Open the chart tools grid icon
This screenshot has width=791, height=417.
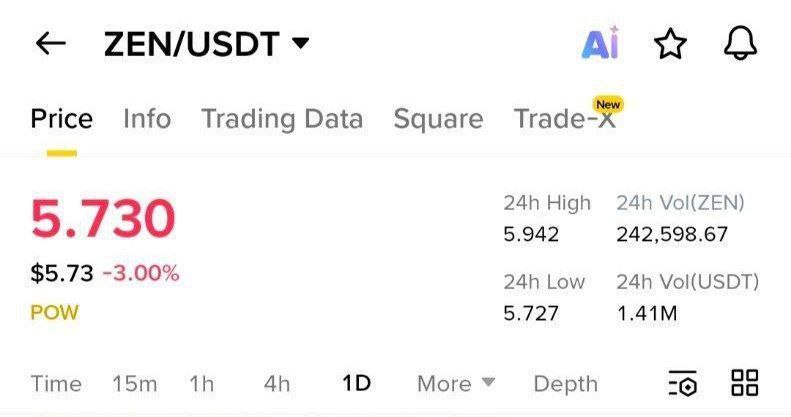tap(745, 382)
